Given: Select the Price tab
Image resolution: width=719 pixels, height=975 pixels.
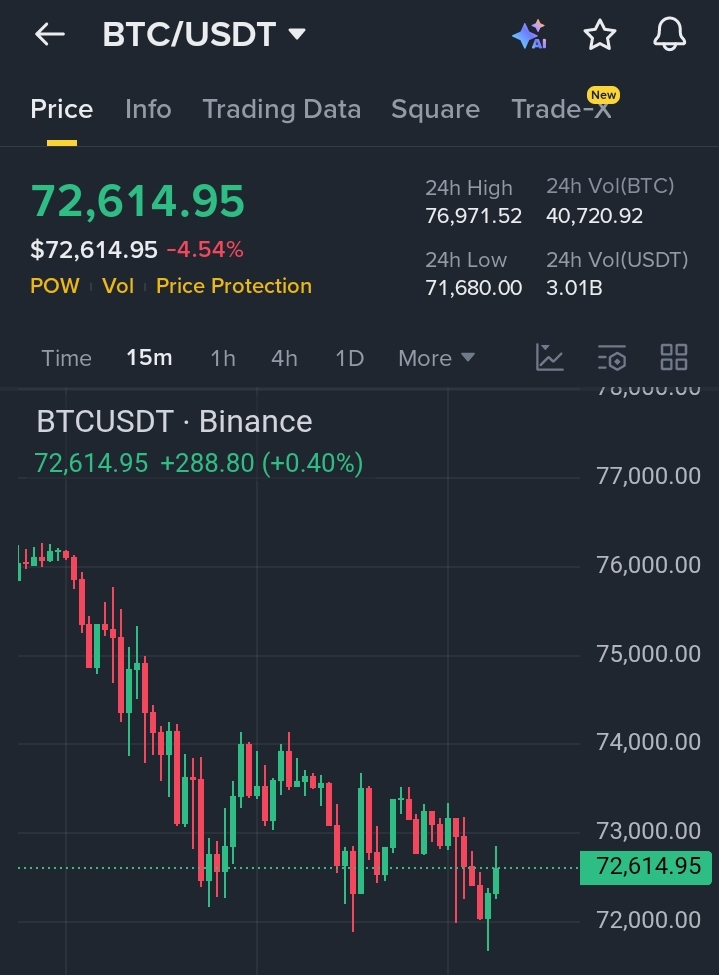Looking at the screenshot, I should 62,109.
